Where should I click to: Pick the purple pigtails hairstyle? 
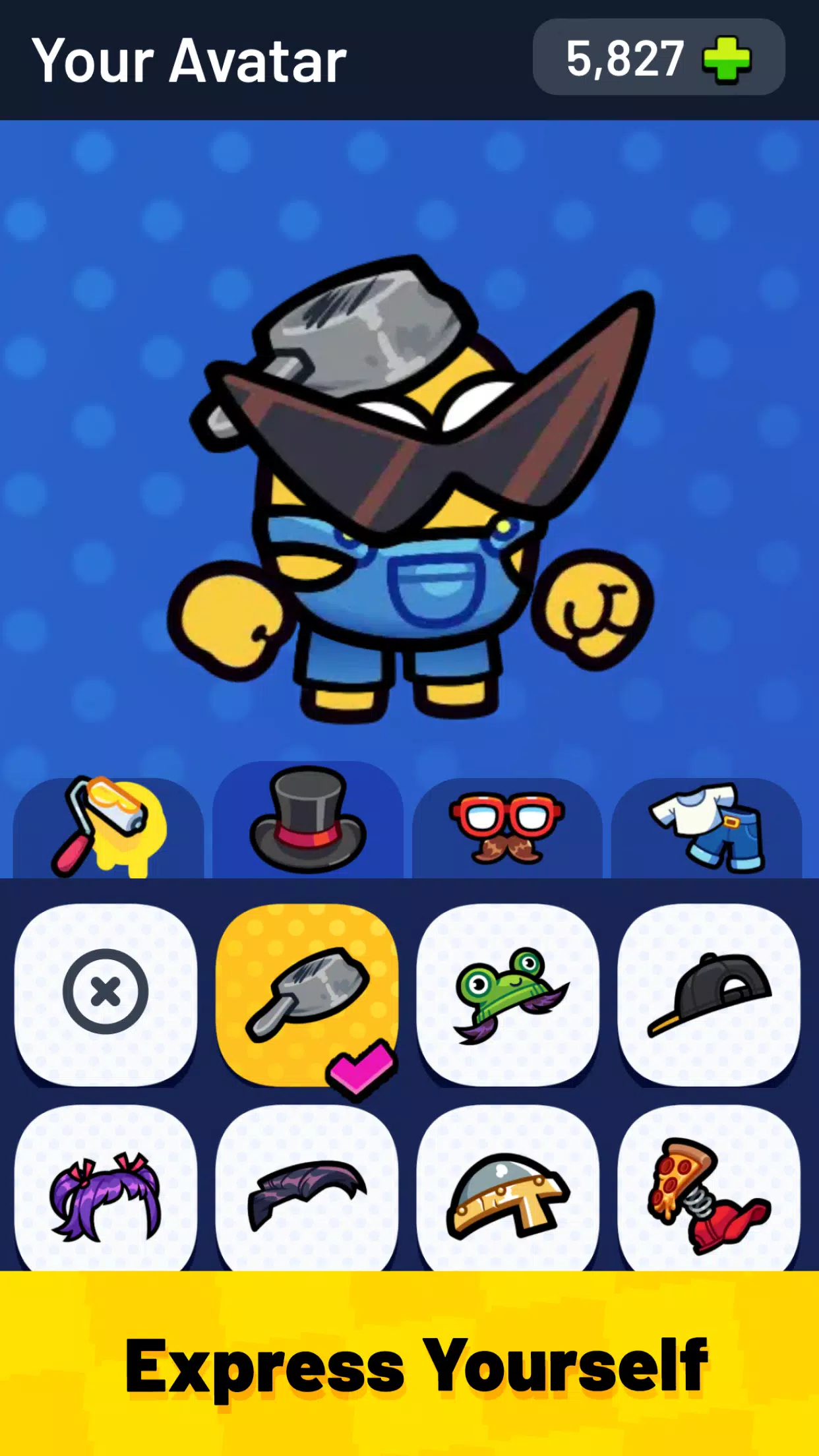(106, 1191)
